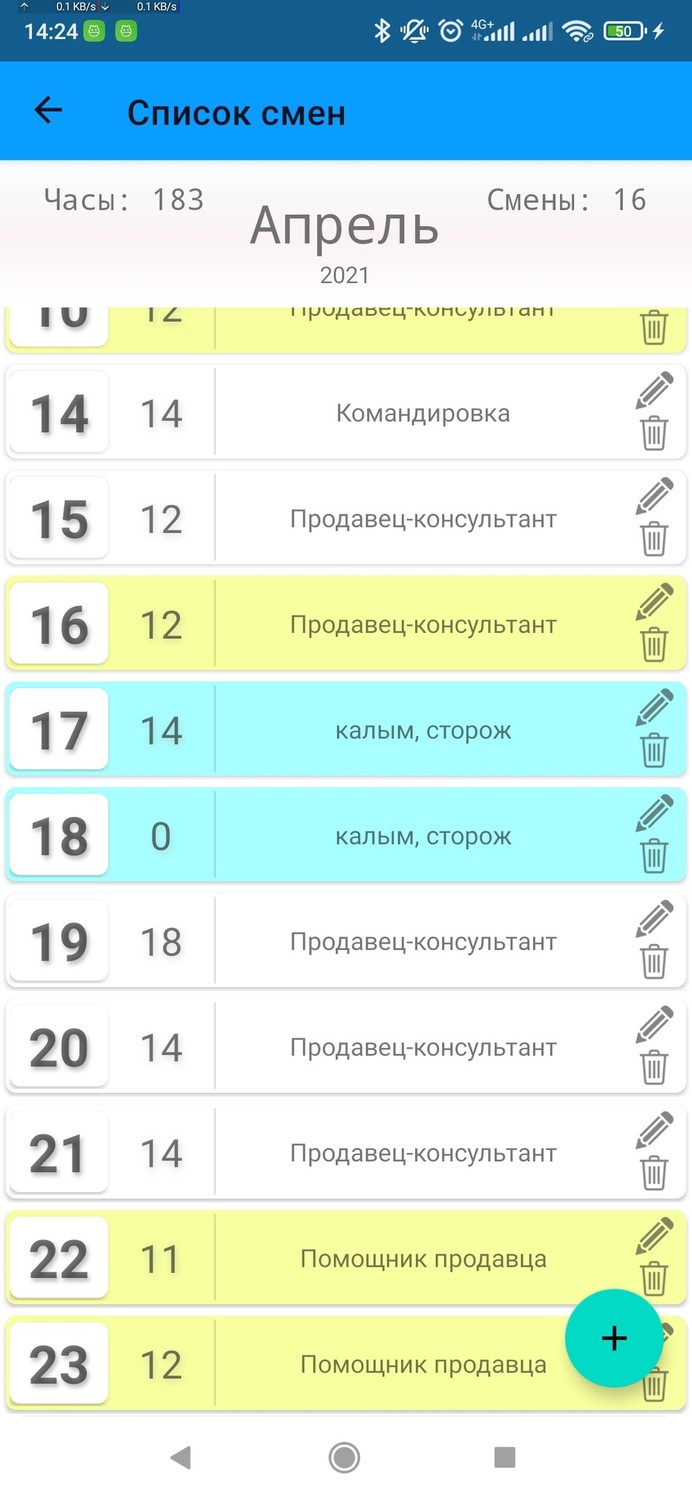Edit the shift on day 22
This screenshot has height=1499, width=692.
point(654,1235)
